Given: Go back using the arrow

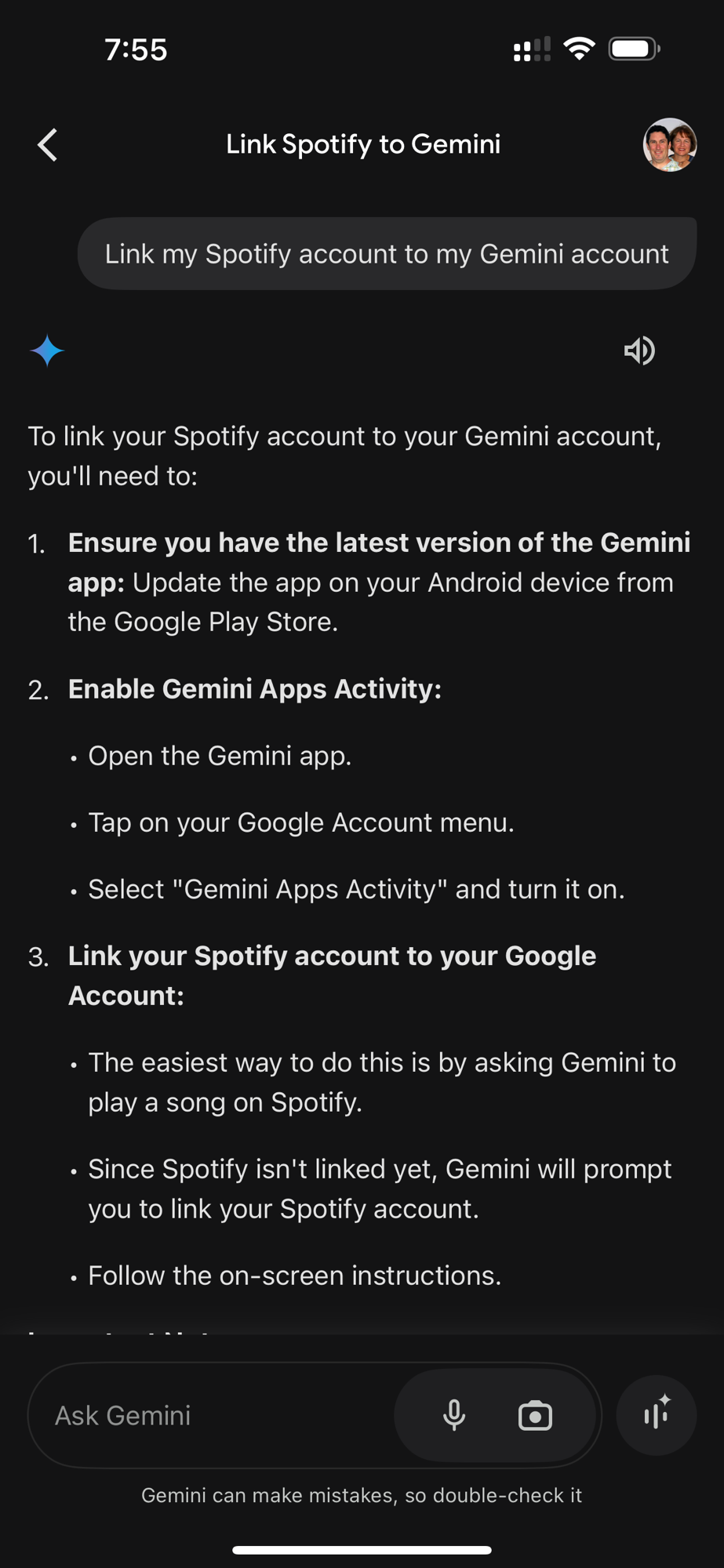Looking at the screenshot, I should [x=48, y=145].
